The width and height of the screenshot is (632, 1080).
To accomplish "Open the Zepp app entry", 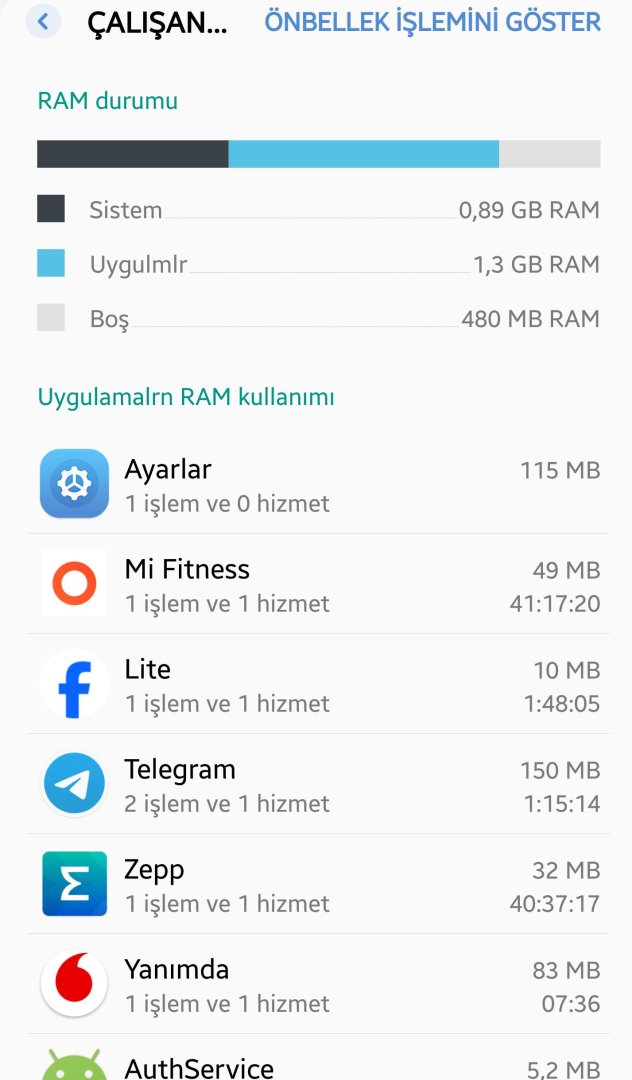I will point(316,884).
